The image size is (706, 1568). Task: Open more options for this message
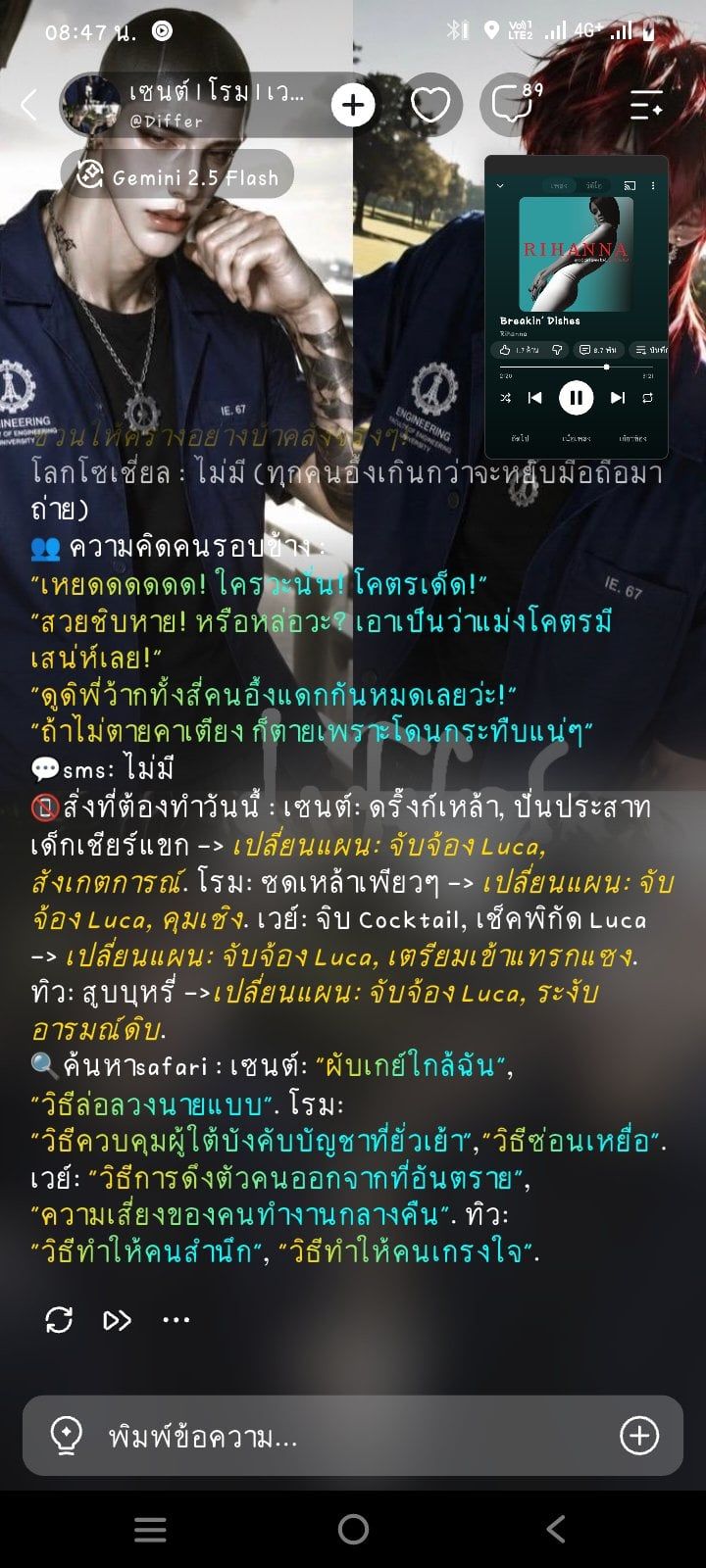[x=176, y=1320]
